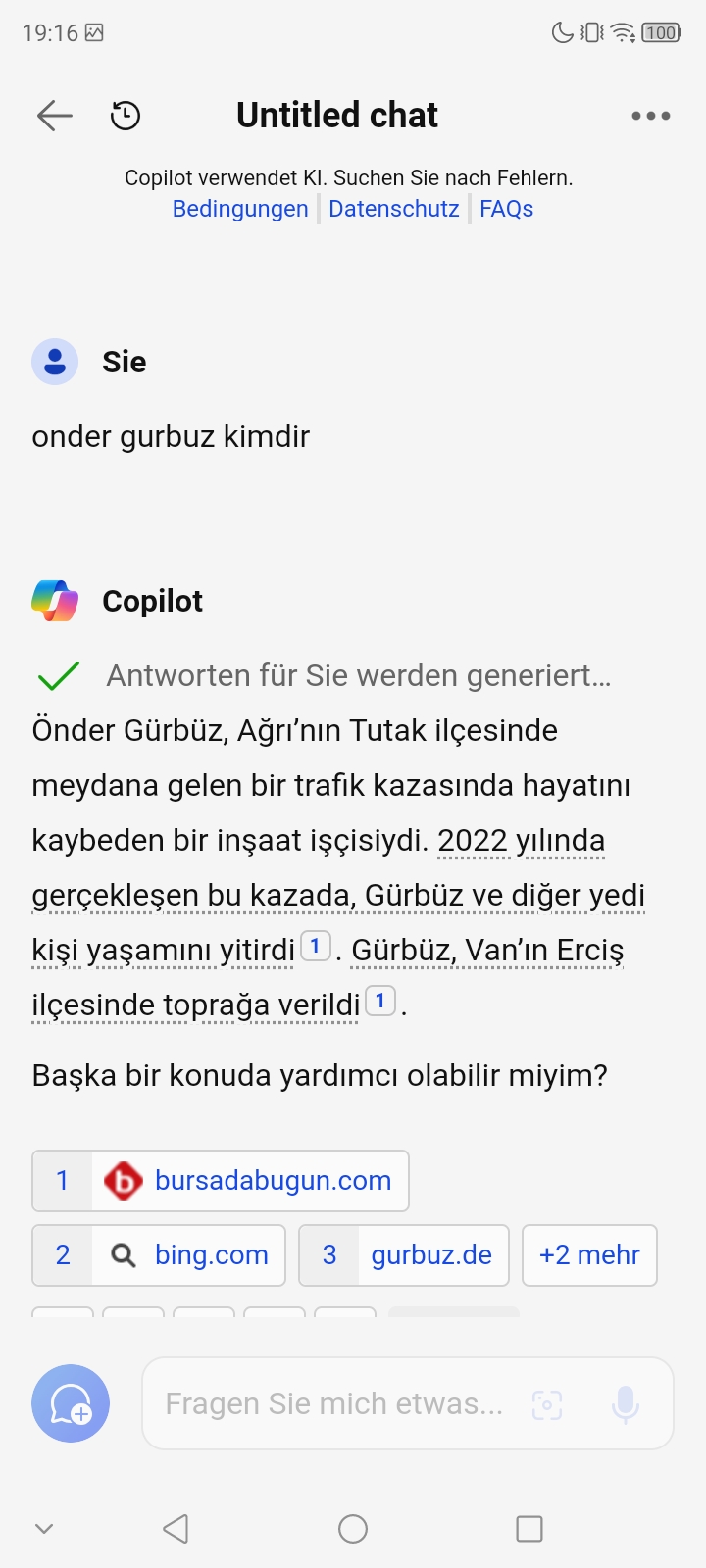The height and width of the screenshot is (1568, 706).
Task: Start a new chat topic
Action: tap(71, 1403)
